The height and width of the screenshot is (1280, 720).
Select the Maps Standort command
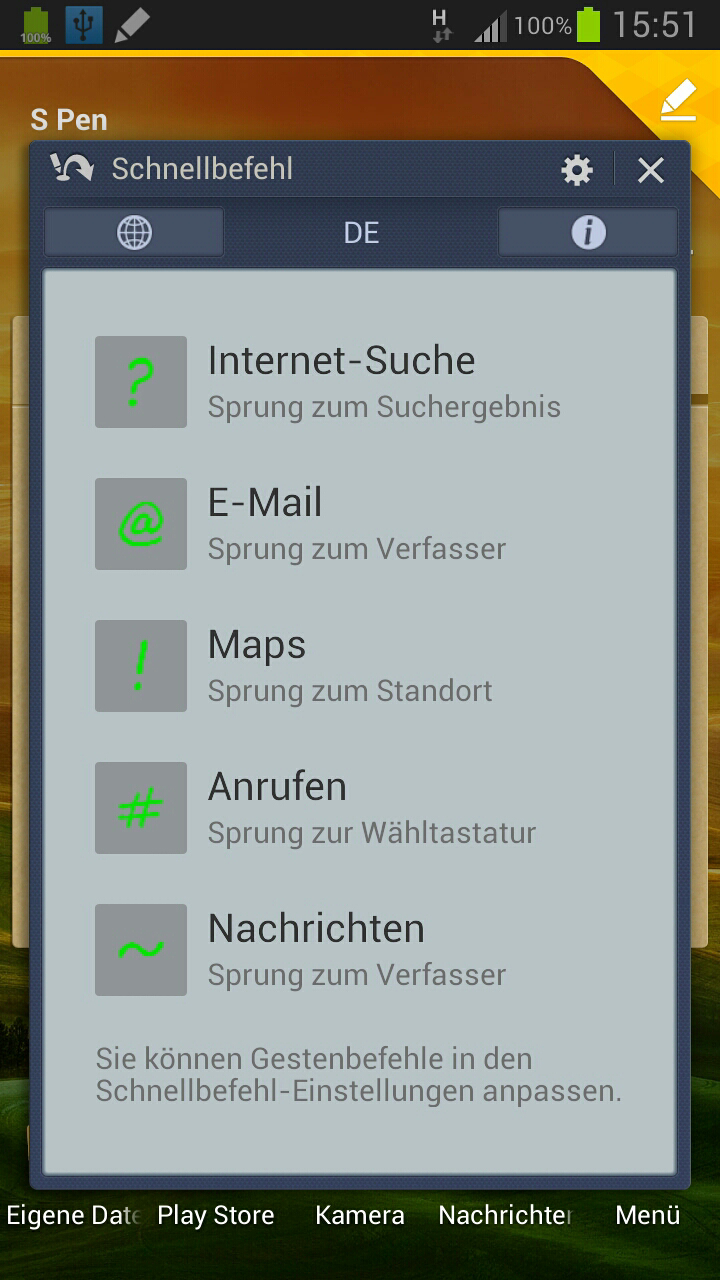300,666
